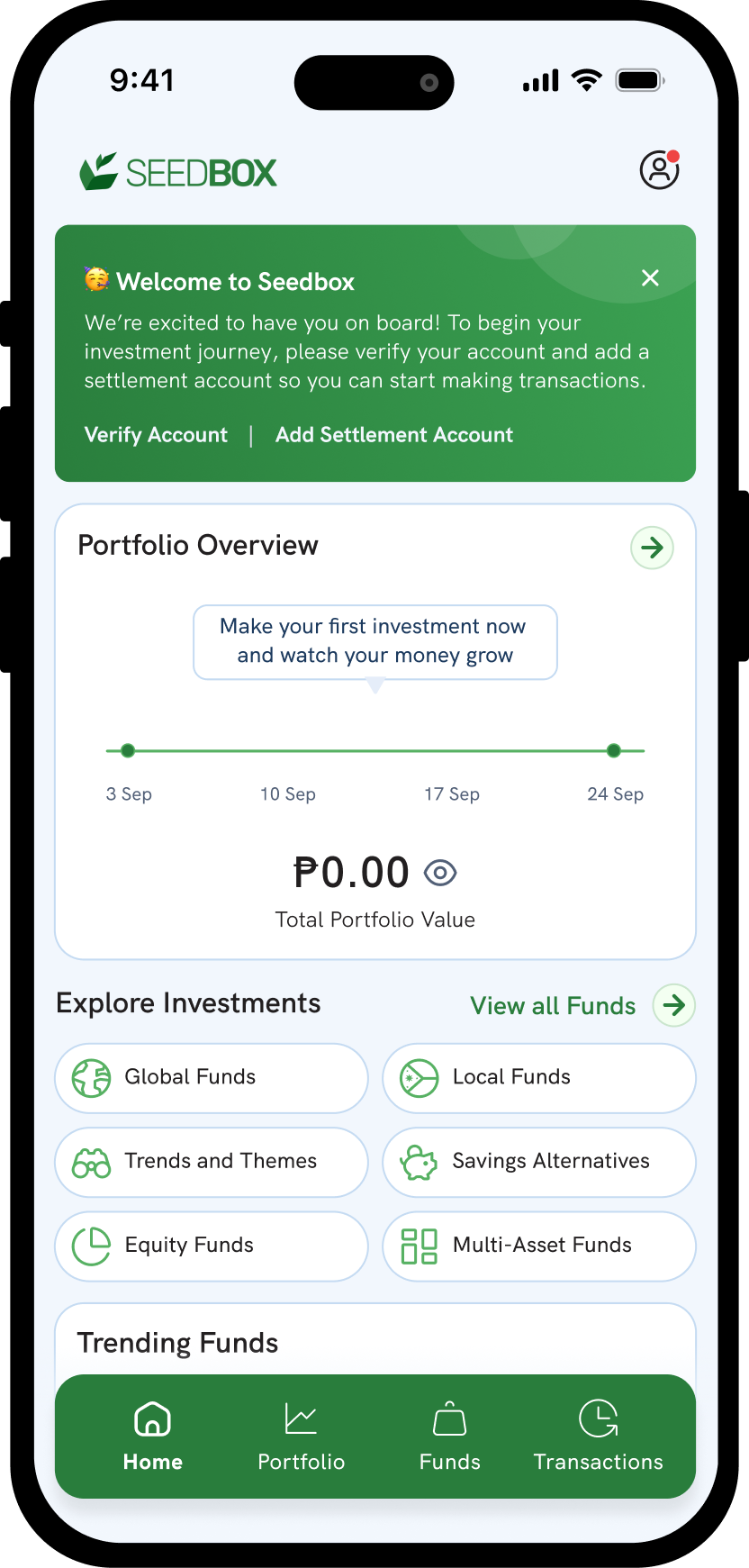Hide the total portfolio value

pos(440,873)
